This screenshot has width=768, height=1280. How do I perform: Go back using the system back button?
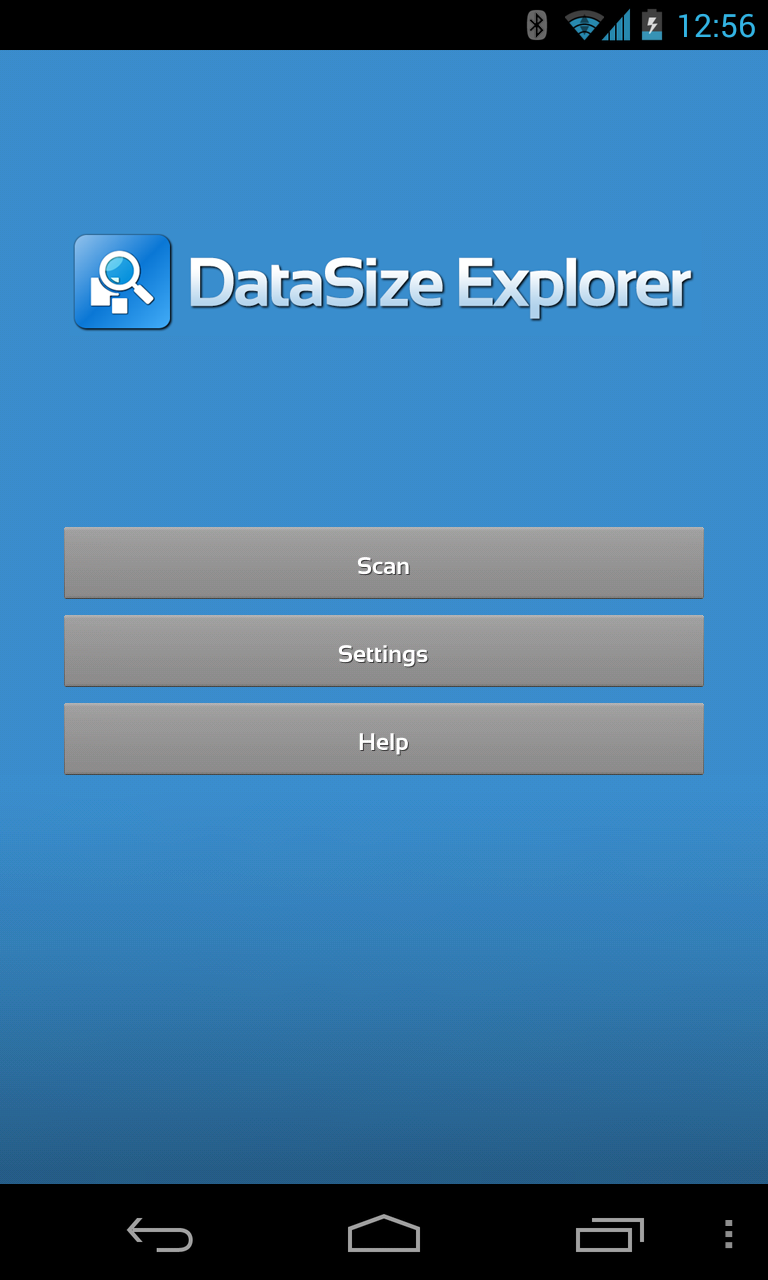160,1234
